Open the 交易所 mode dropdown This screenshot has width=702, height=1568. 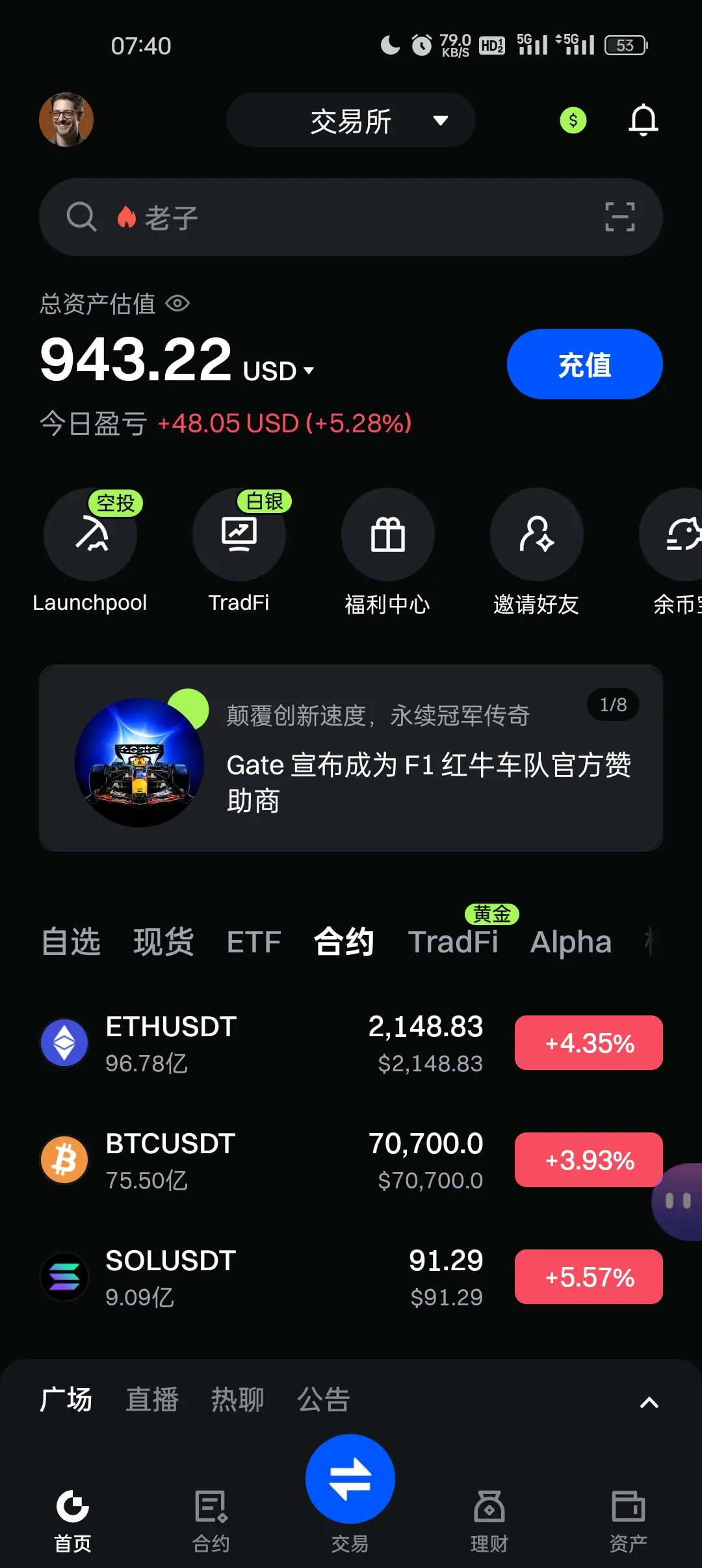[x=351, y=121]
